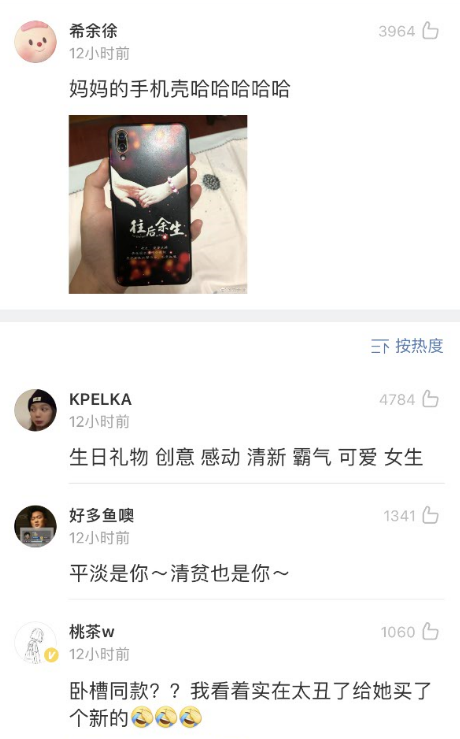Like 好多鱼噢's comment
This screenshot has height=739, width=460.
[x=430, y=515]
